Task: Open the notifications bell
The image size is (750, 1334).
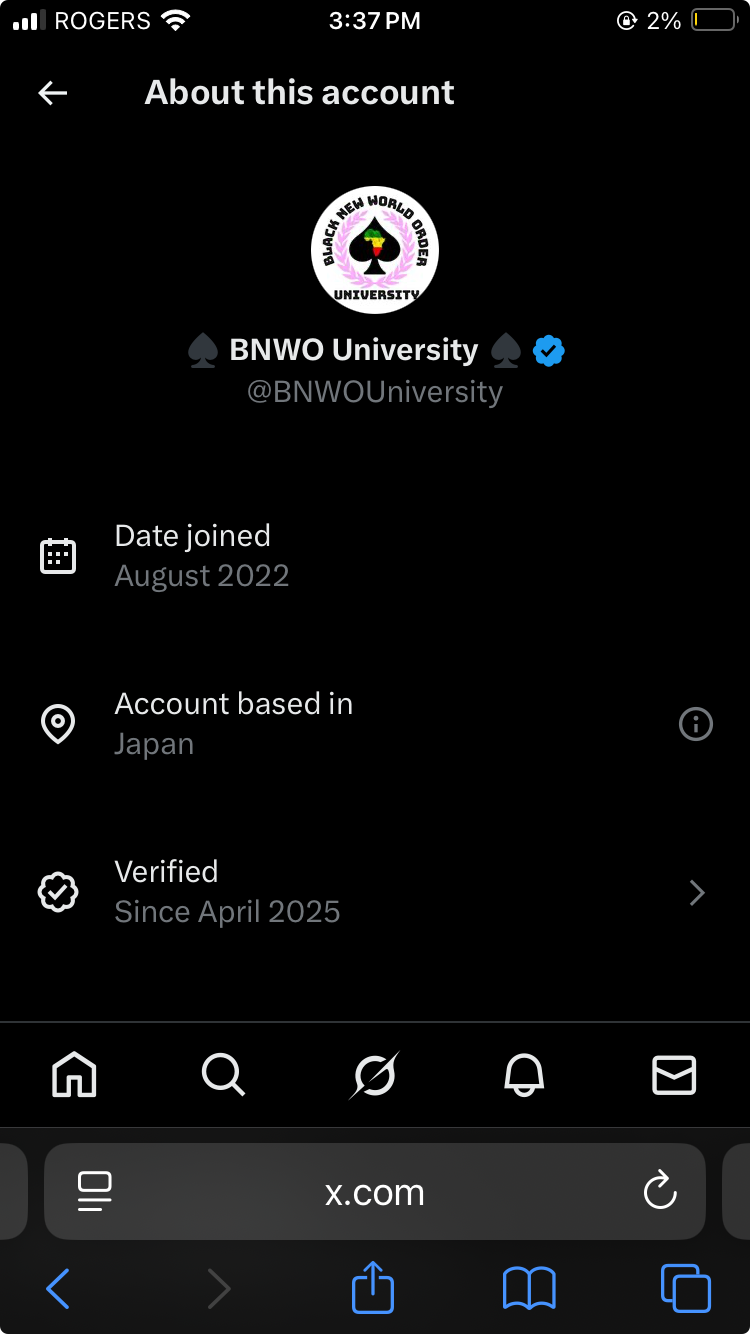Action: (524, 1076)
